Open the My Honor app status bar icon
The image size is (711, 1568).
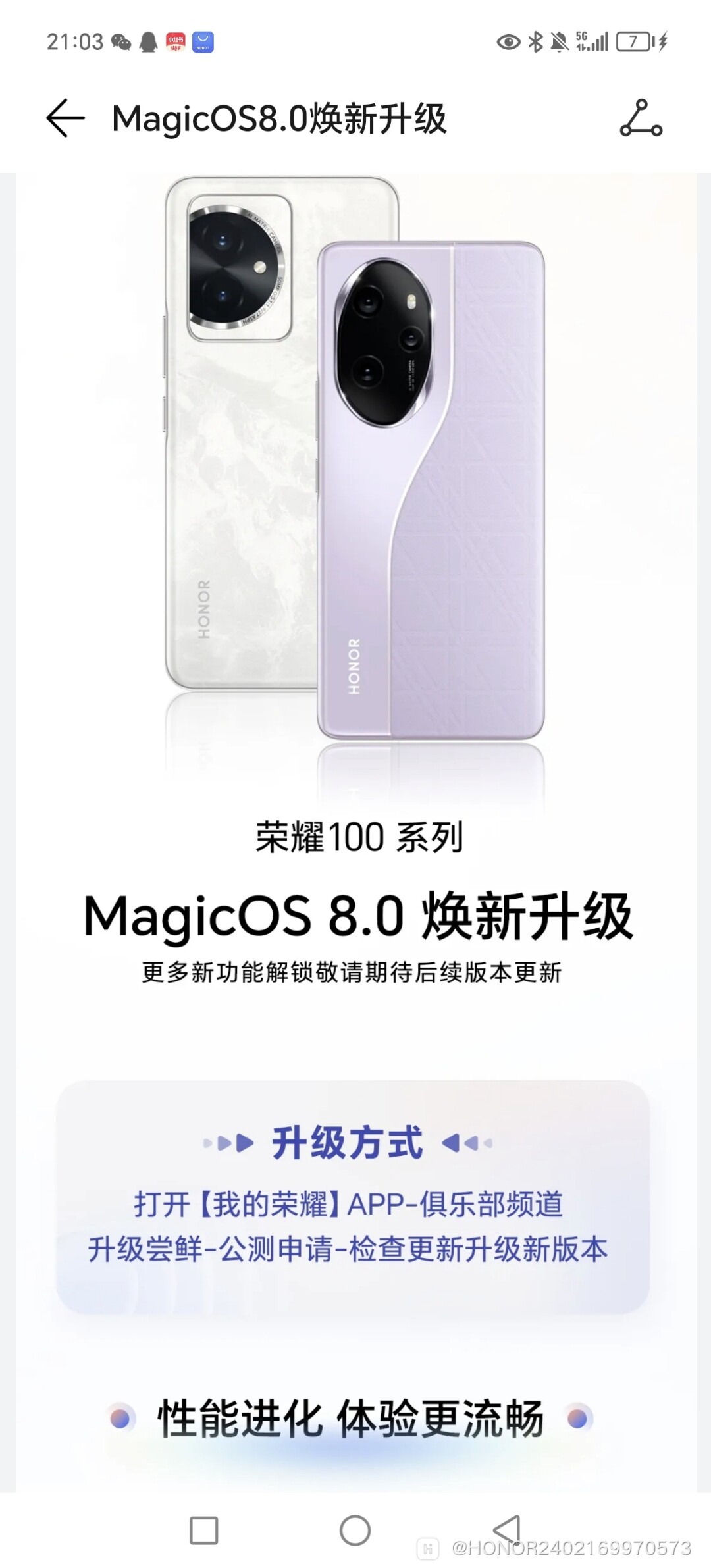(x=203, y=41)
